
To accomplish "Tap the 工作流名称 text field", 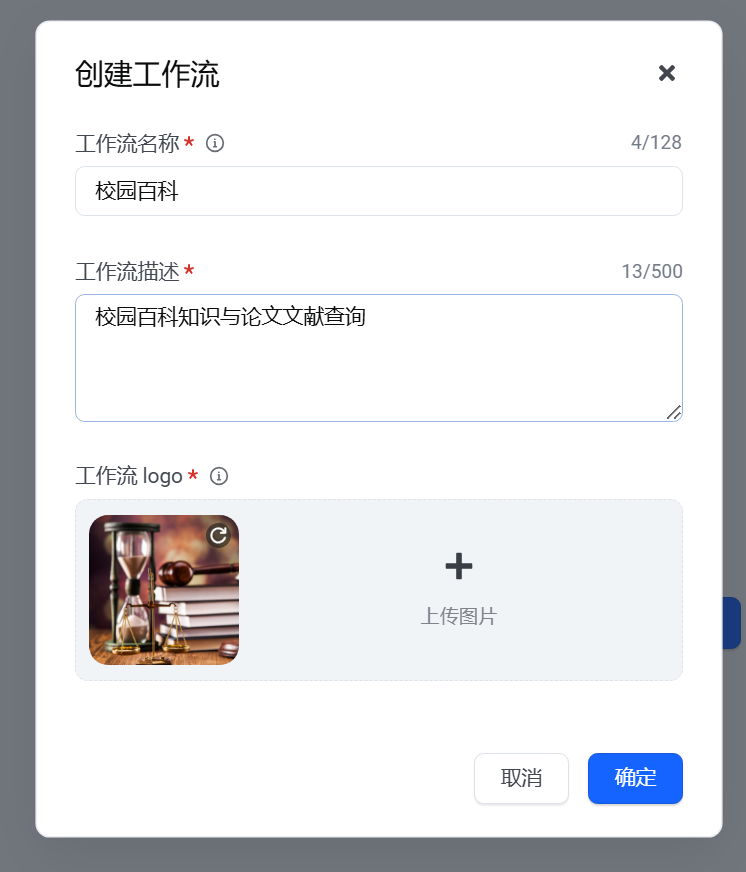I will pos(378,191).
